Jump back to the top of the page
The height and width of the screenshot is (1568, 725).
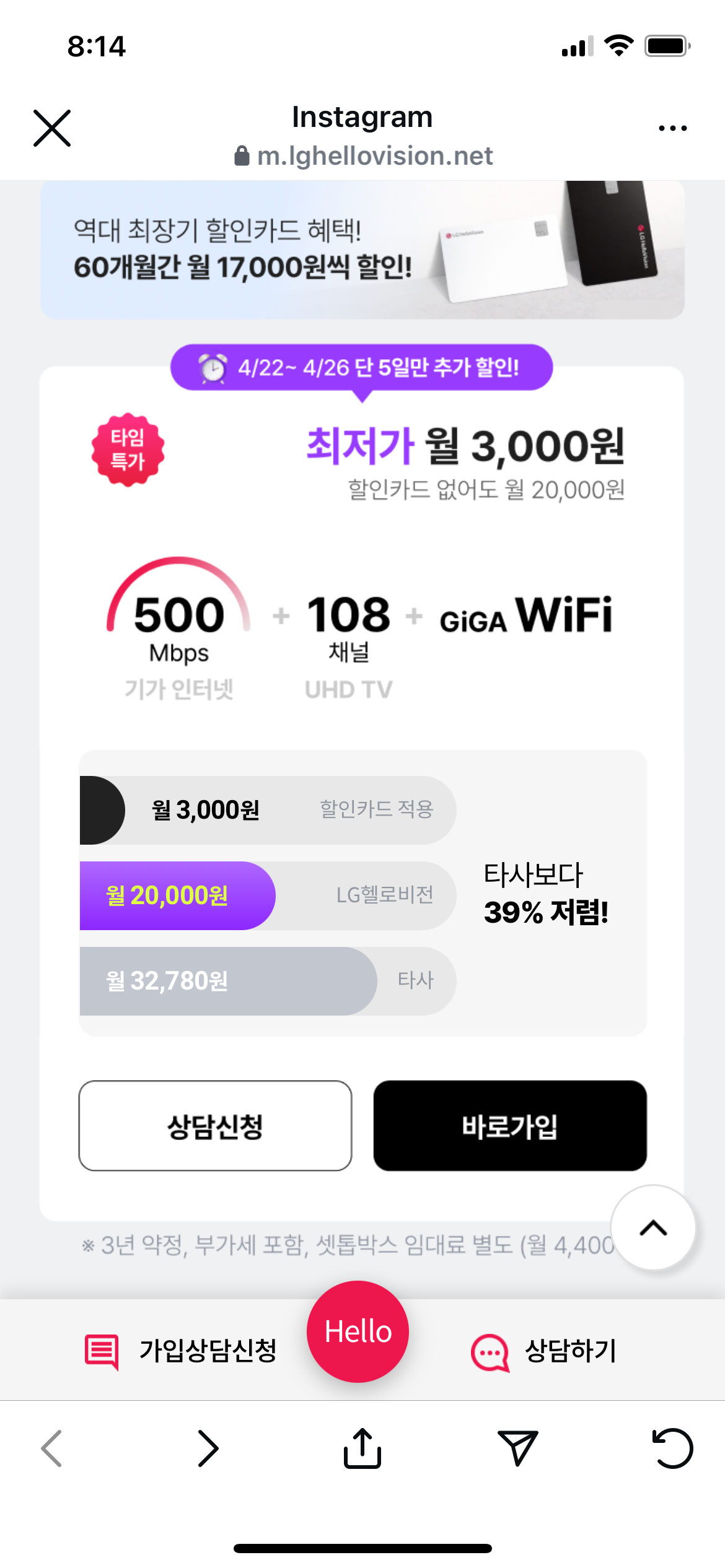pyautogui.click(x=652, y=1227)
